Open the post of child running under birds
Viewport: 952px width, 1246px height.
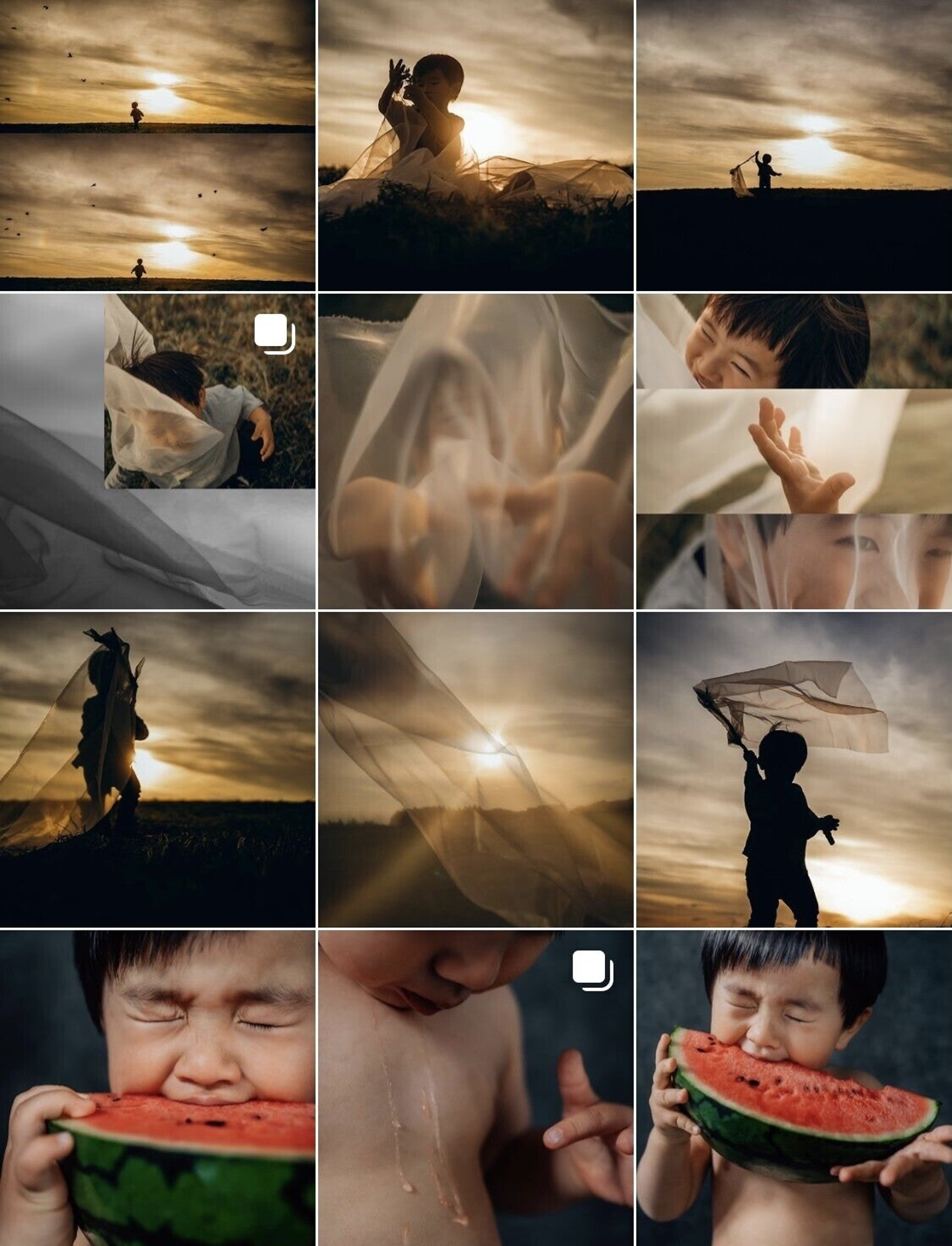coord(157,145)
